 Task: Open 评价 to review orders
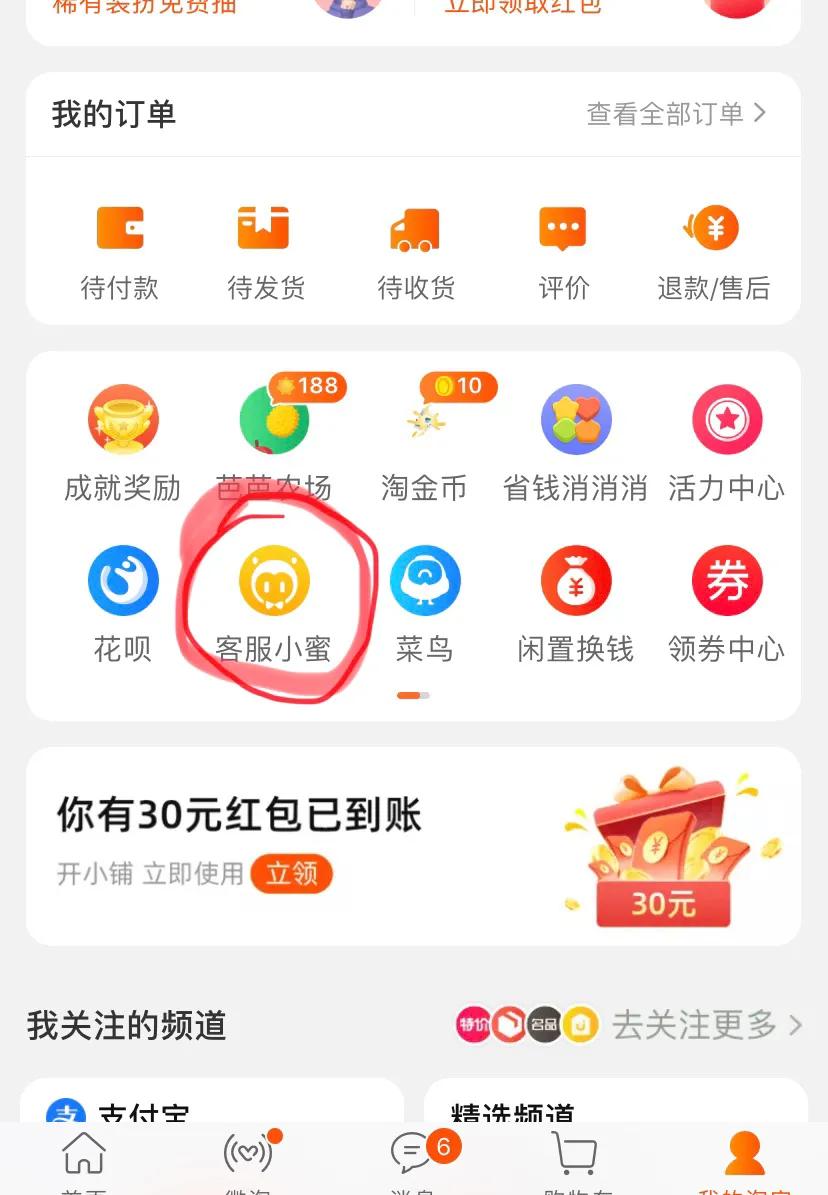point(563,252)
